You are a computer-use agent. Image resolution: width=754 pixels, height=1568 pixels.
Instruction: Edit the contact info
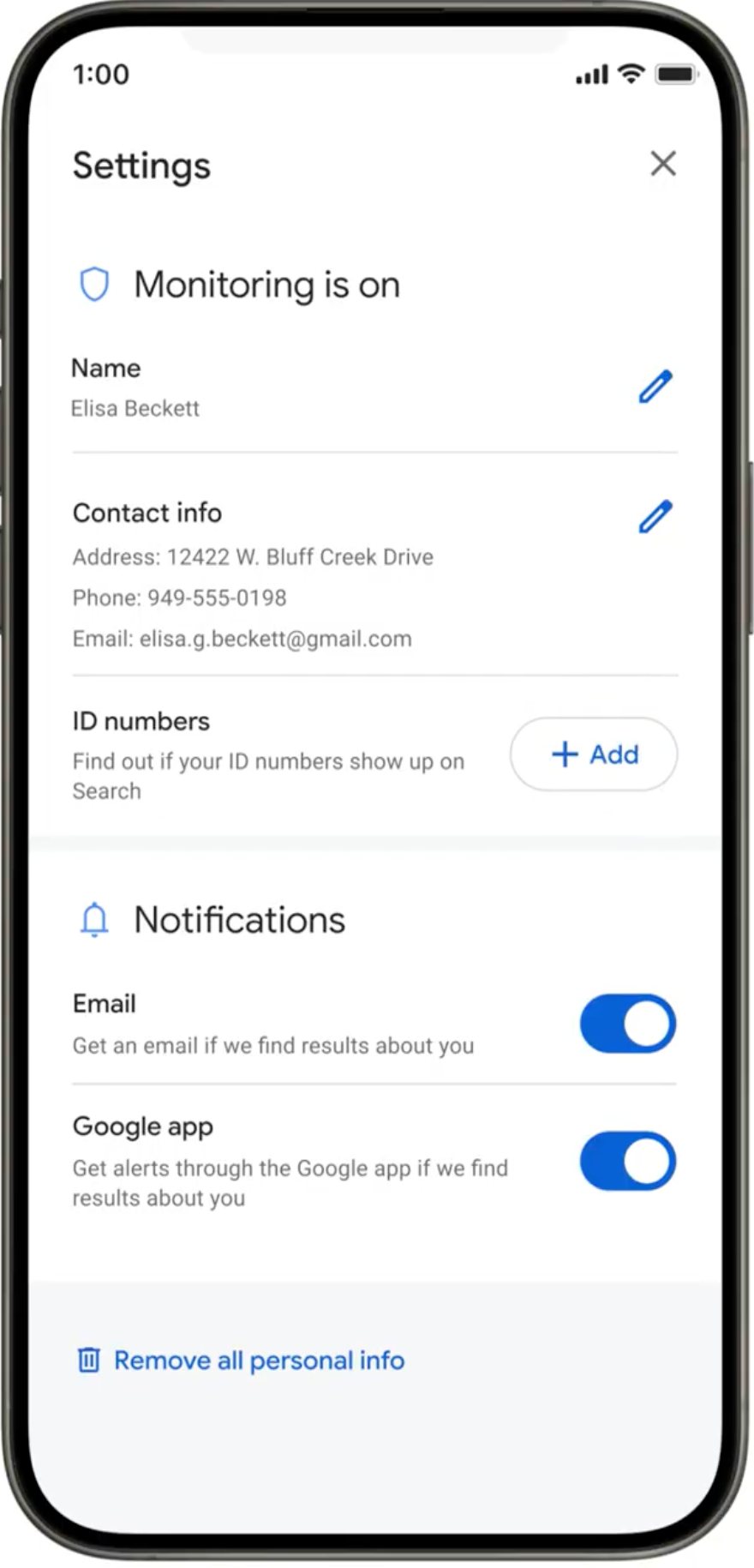[x=655, y=517]
